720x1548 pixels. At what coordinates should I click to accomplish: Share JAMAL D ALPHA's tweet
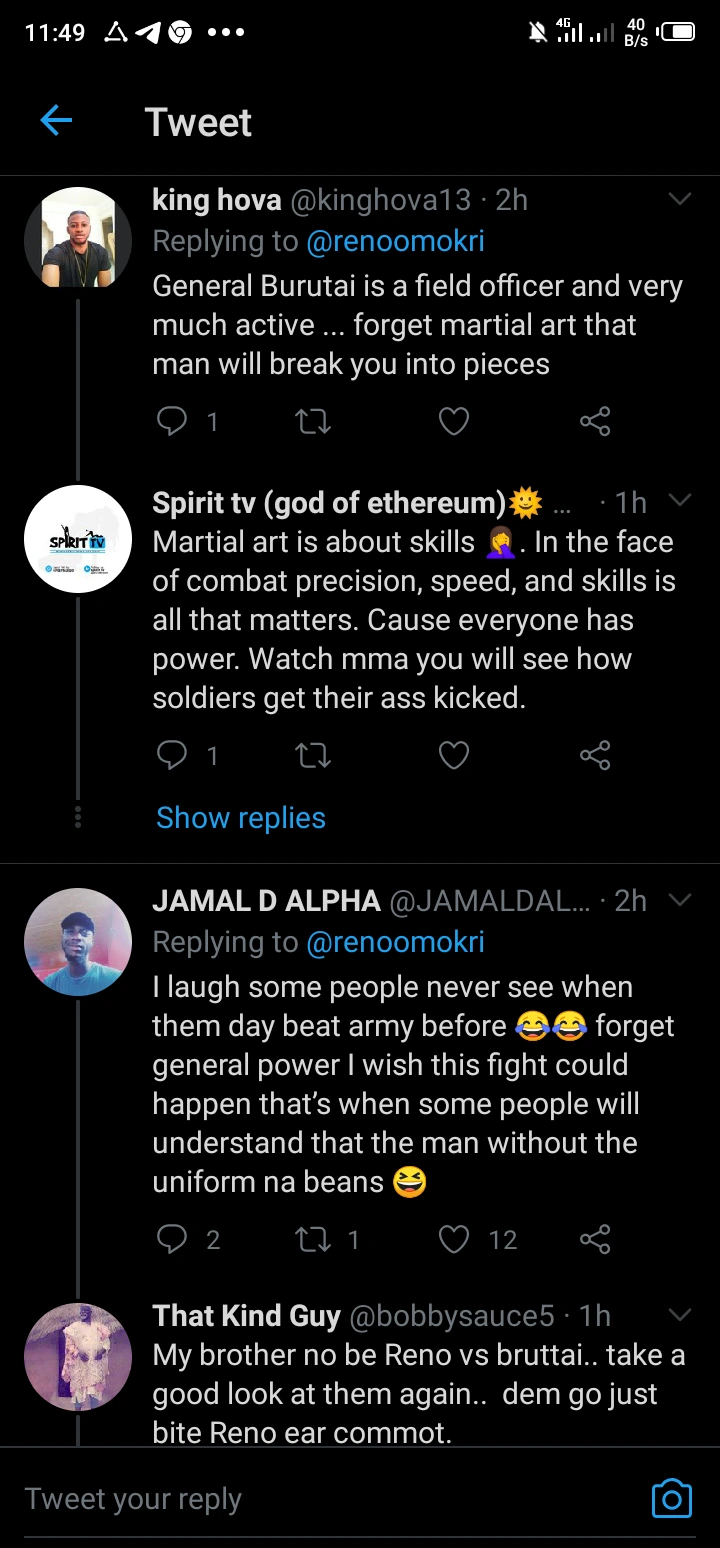tap(595, 1240)
